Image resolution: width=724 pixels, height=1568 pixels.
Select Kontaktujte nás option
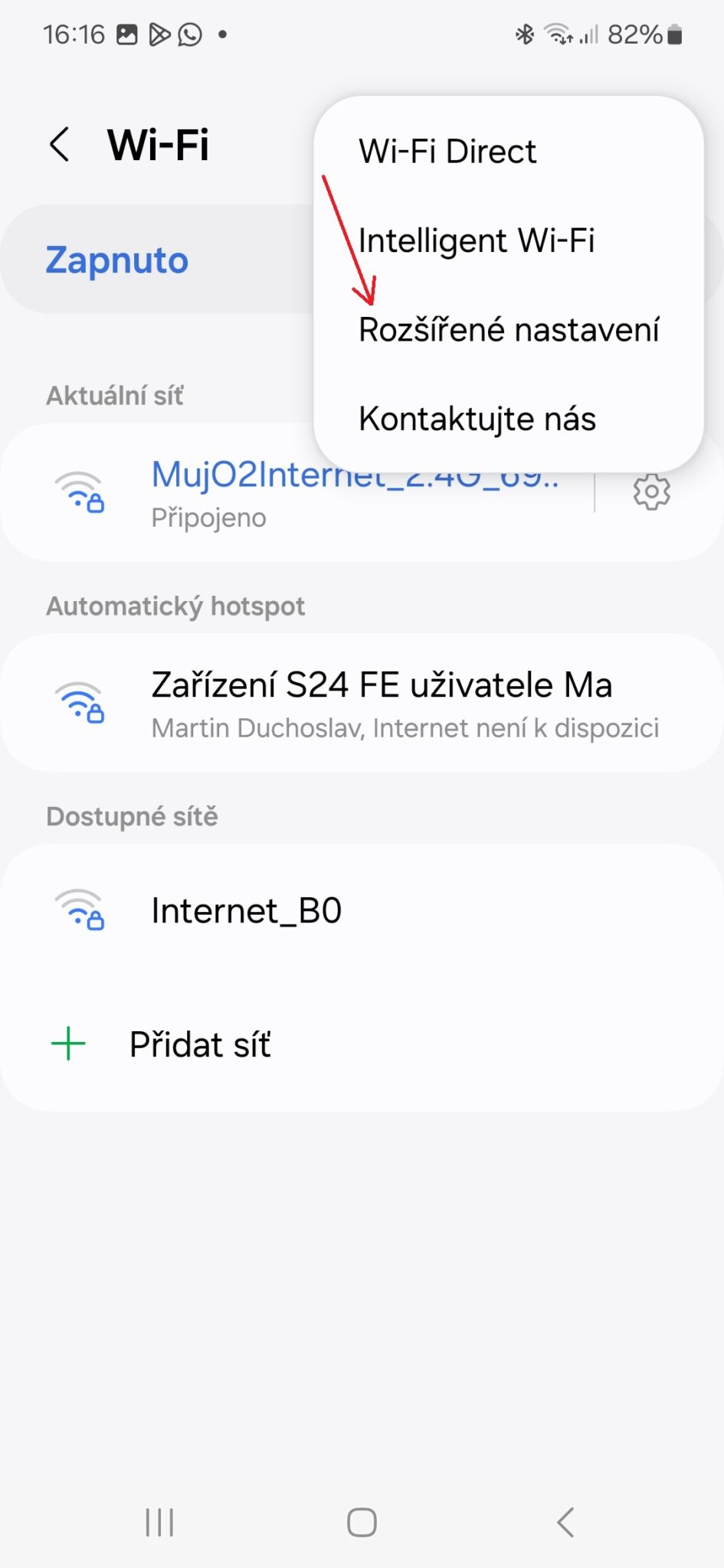477,418
